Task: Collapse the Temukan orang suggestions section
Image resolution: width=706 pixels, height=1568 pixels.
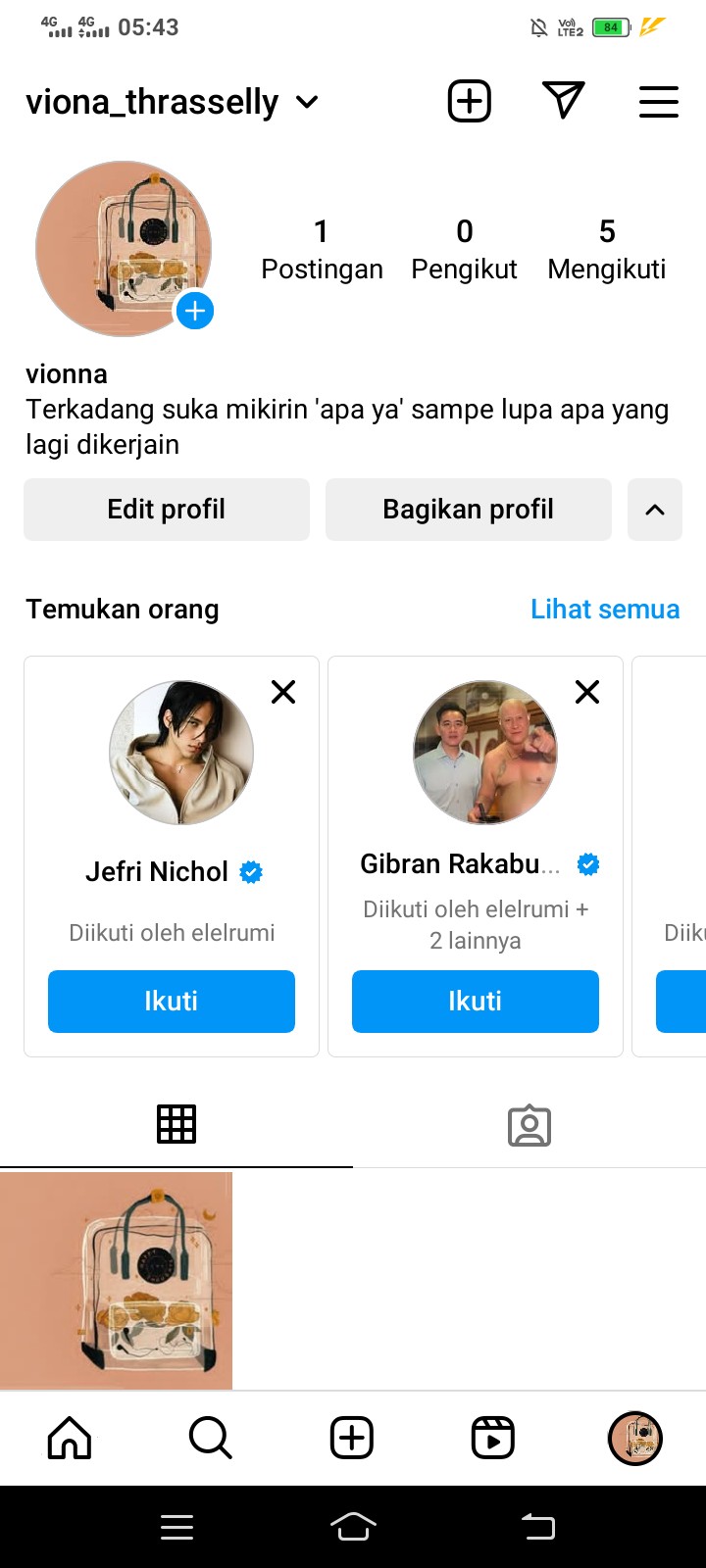Action: click(x=654, y=510)
